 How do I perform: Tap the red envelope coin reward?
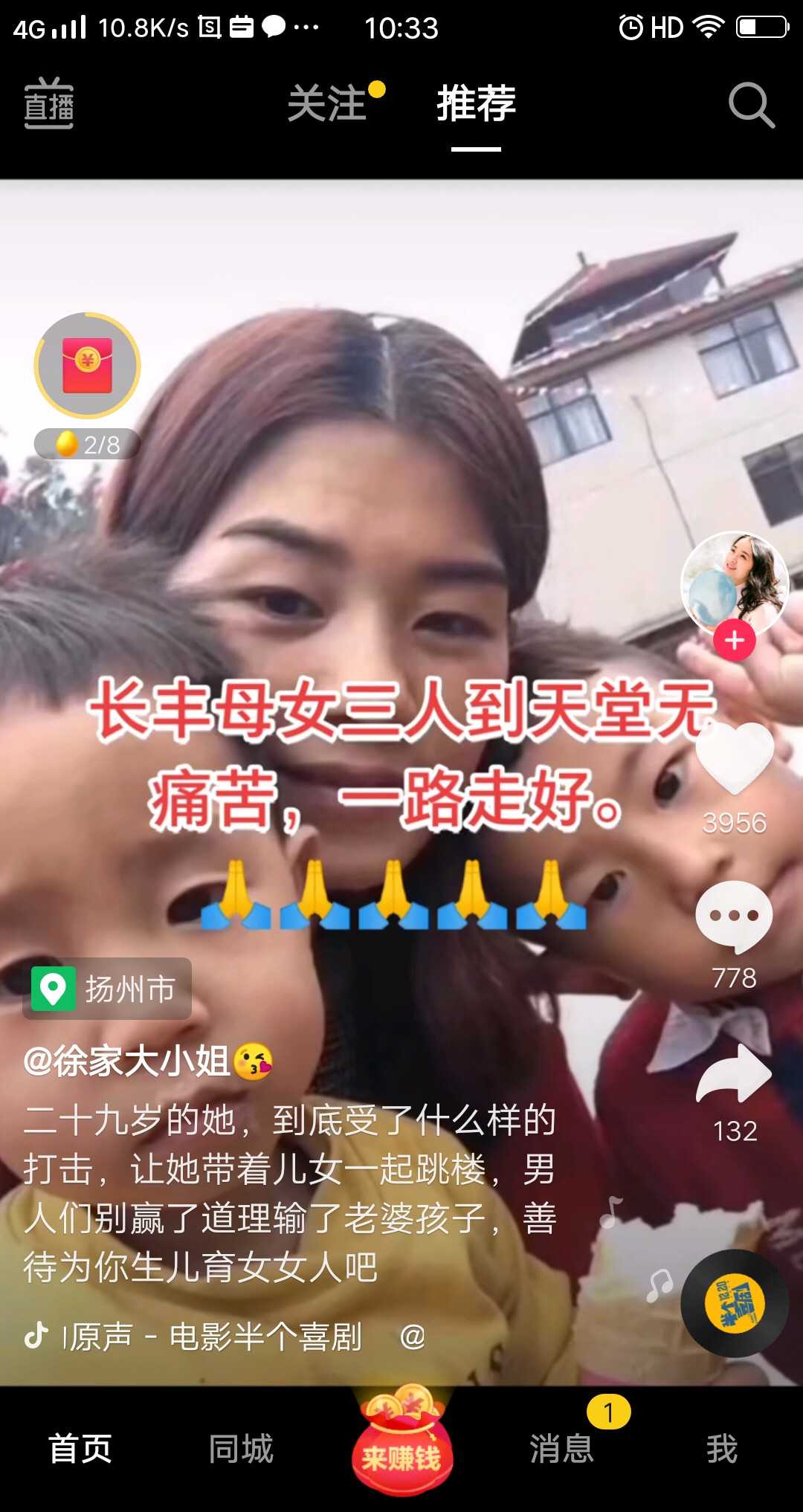click(x=88, y=366)
